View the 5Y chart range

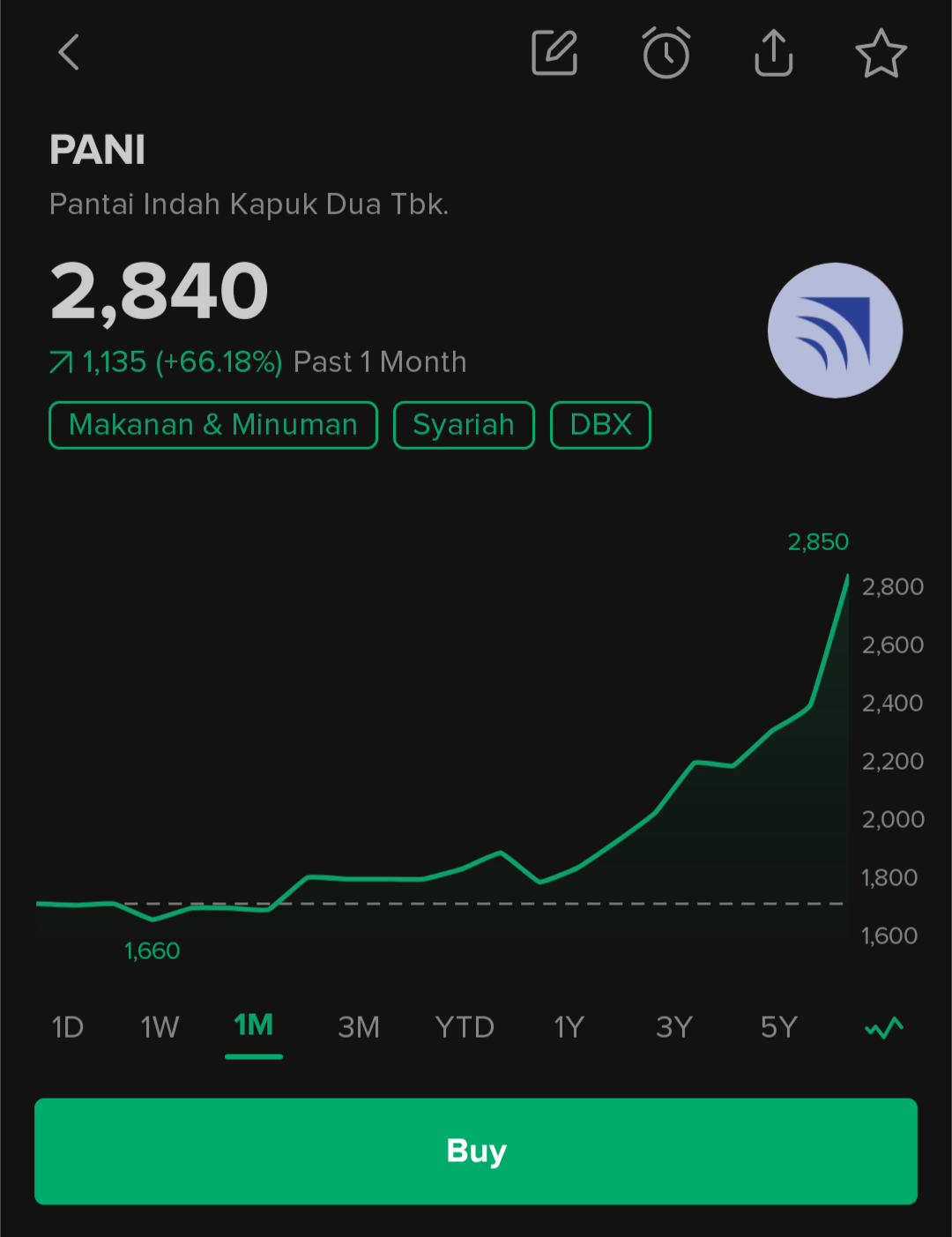point(779,1027)
